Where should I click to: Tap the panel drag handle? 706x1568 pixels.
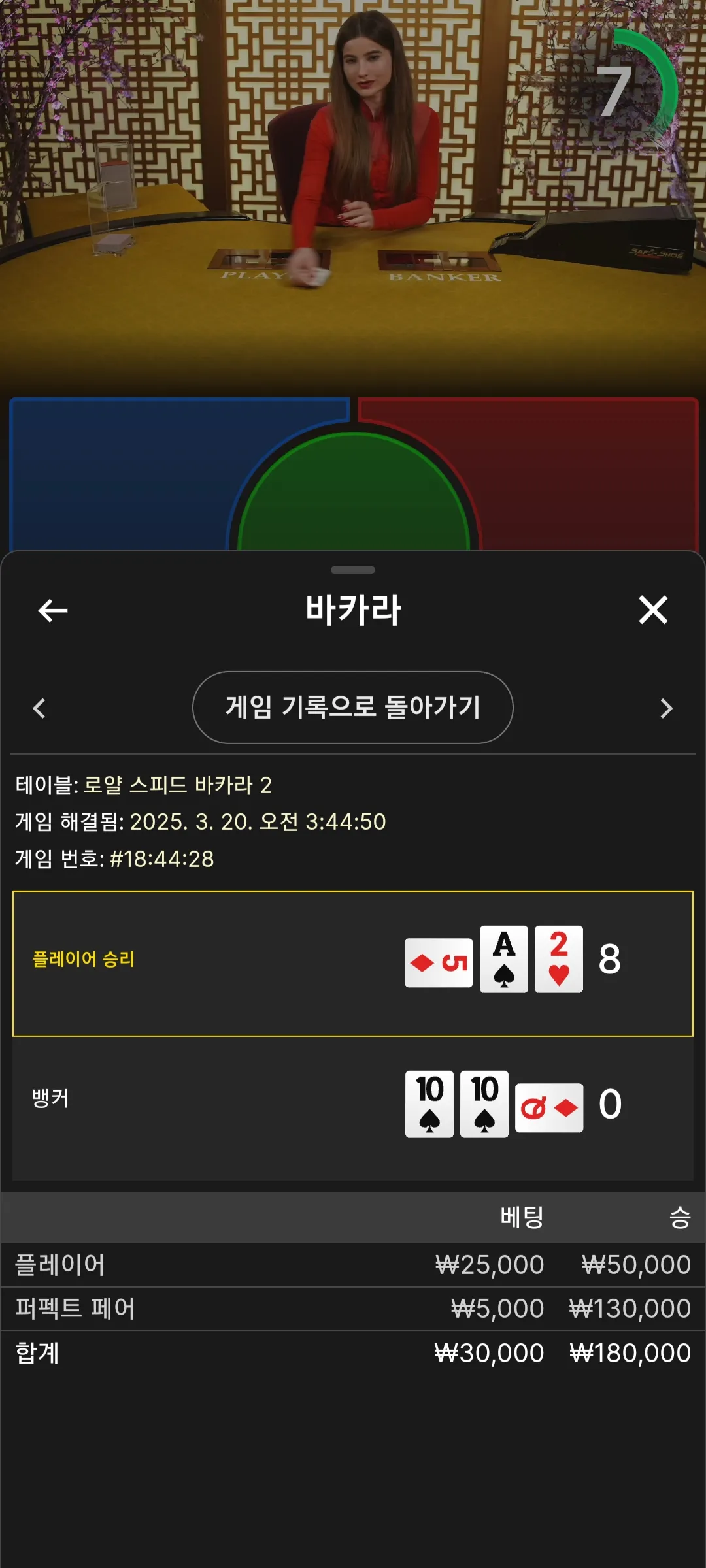tap(353, 570)
